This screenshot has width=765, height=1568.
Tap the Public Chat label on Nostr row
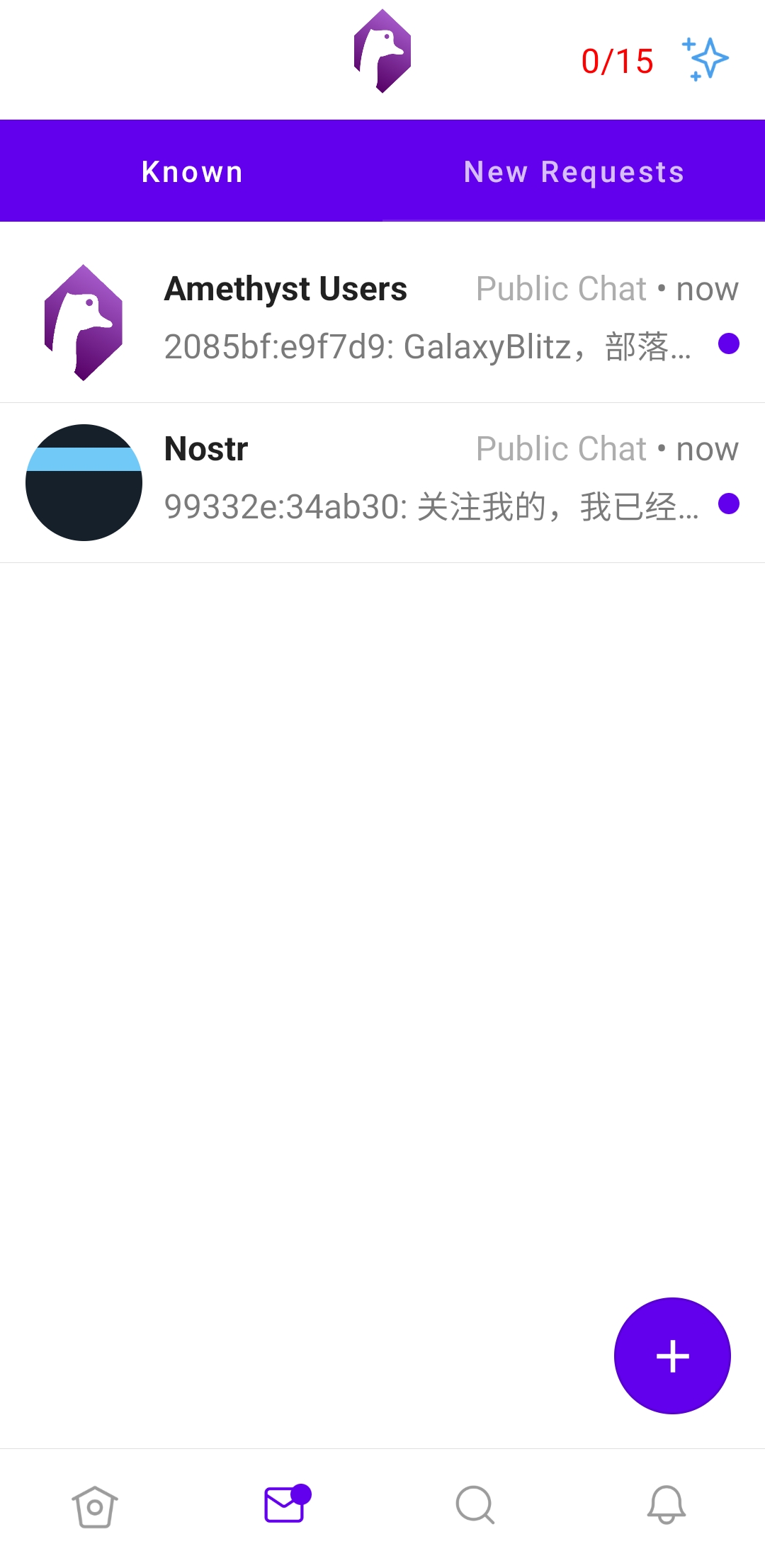pyautogui.click(x=560, y=448)
